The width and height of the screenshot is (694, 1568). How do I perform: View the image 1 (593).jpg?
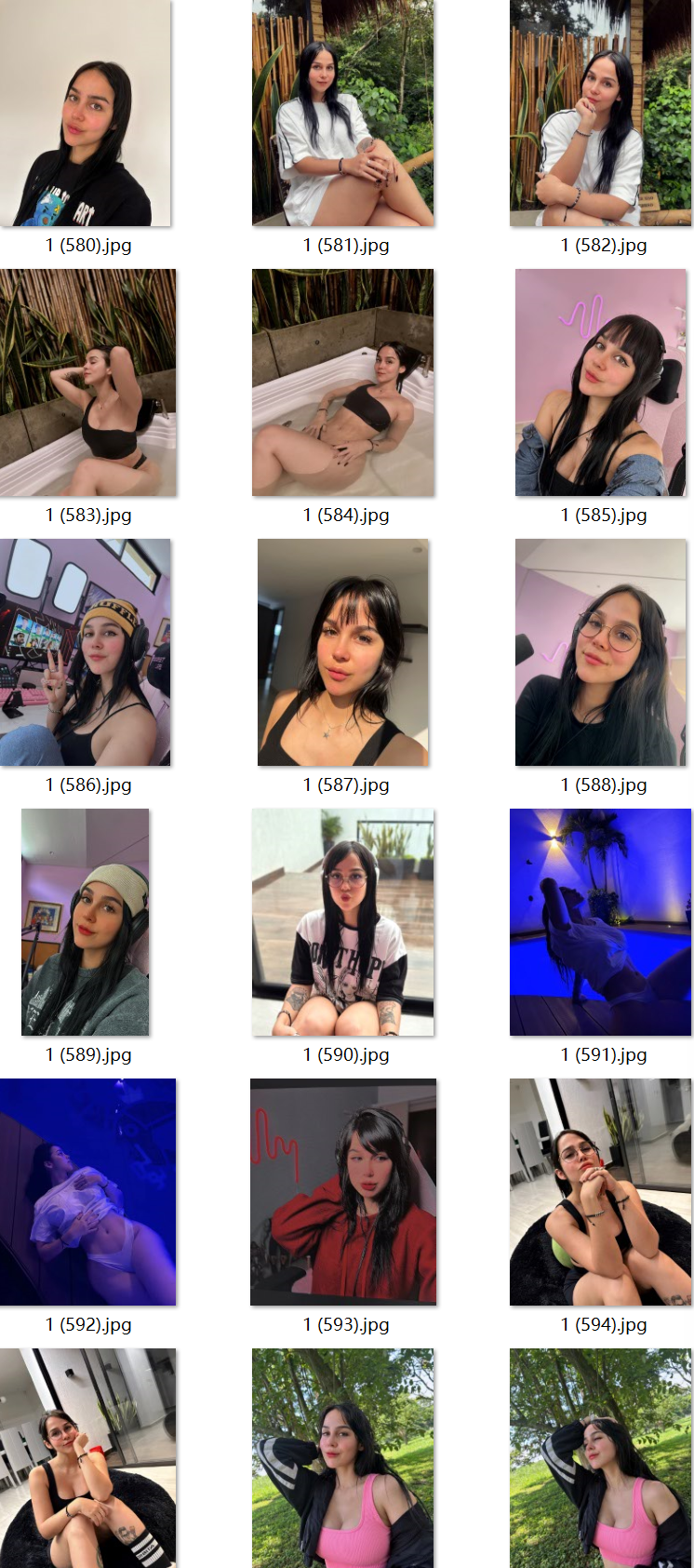point(342,1192)
